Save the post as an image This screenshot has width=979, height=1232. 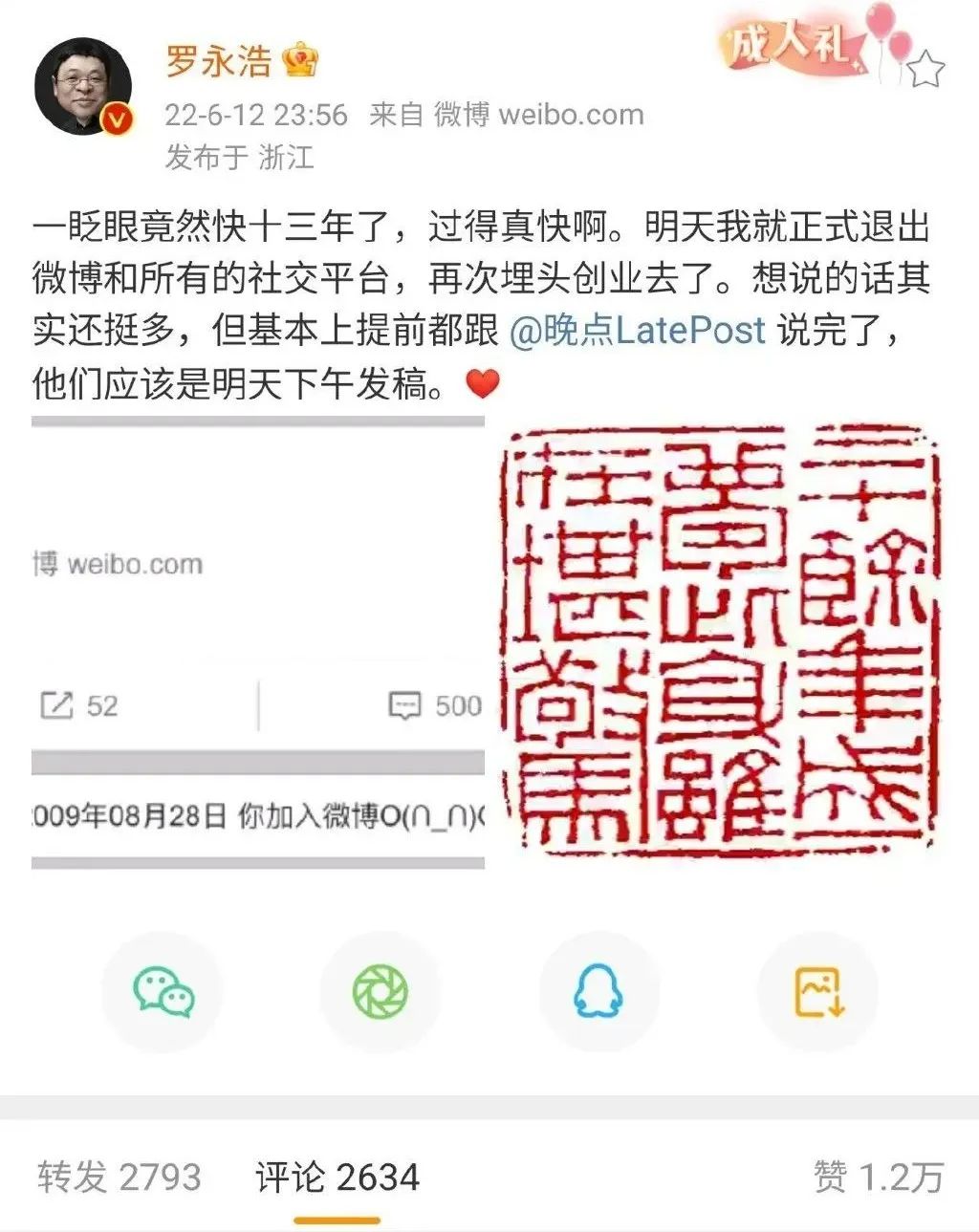(x=818, y=991)
